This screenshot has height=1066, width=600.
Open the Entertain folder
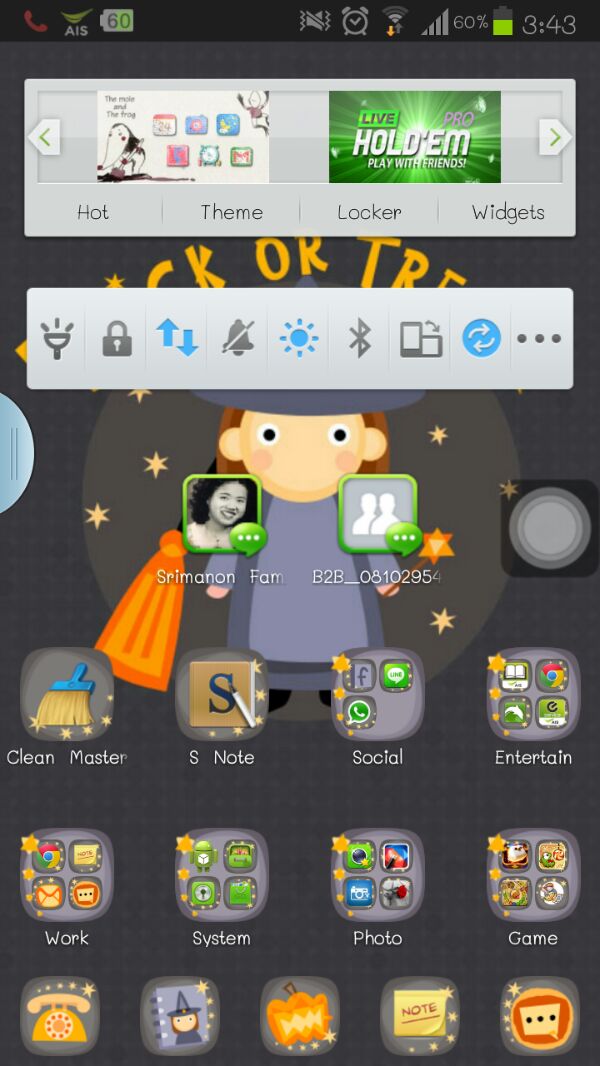click(x=533, y=696)
